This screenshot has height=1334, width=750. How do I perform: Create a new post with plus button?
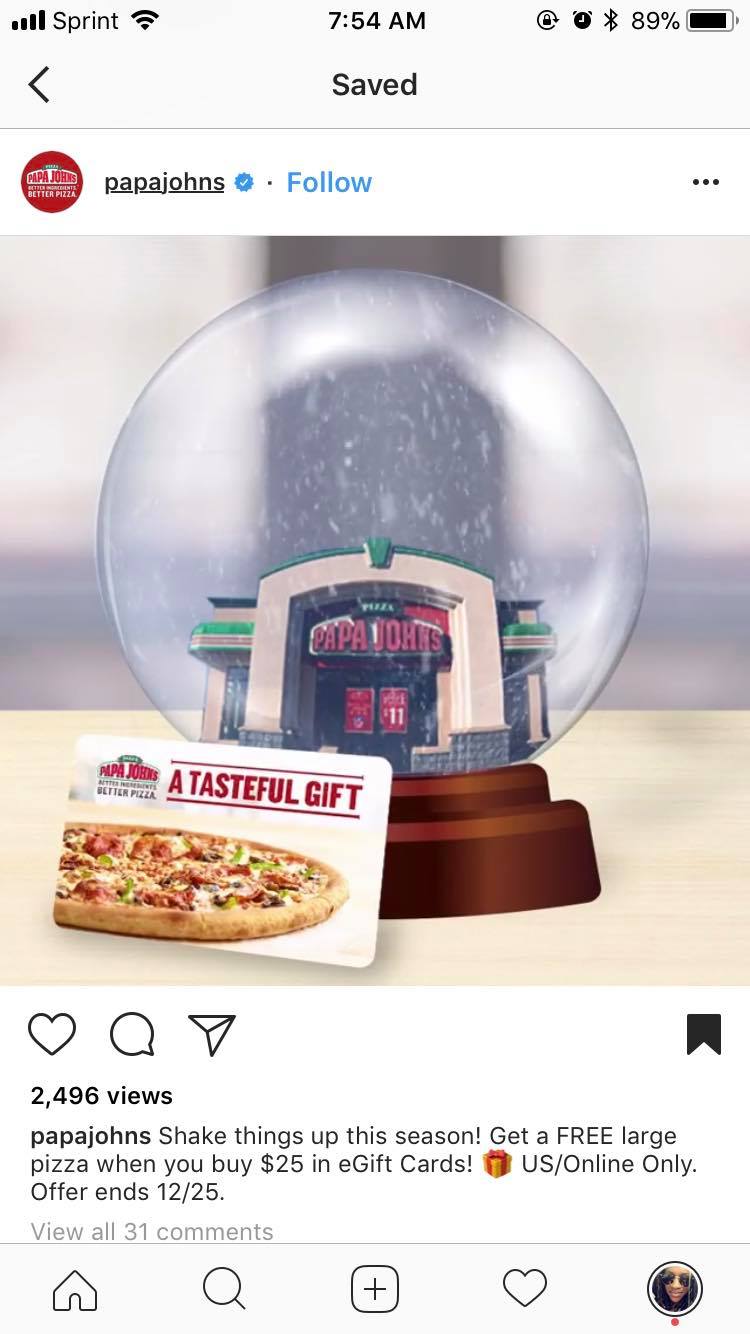pyautogui.click(x=375, y=1289)
